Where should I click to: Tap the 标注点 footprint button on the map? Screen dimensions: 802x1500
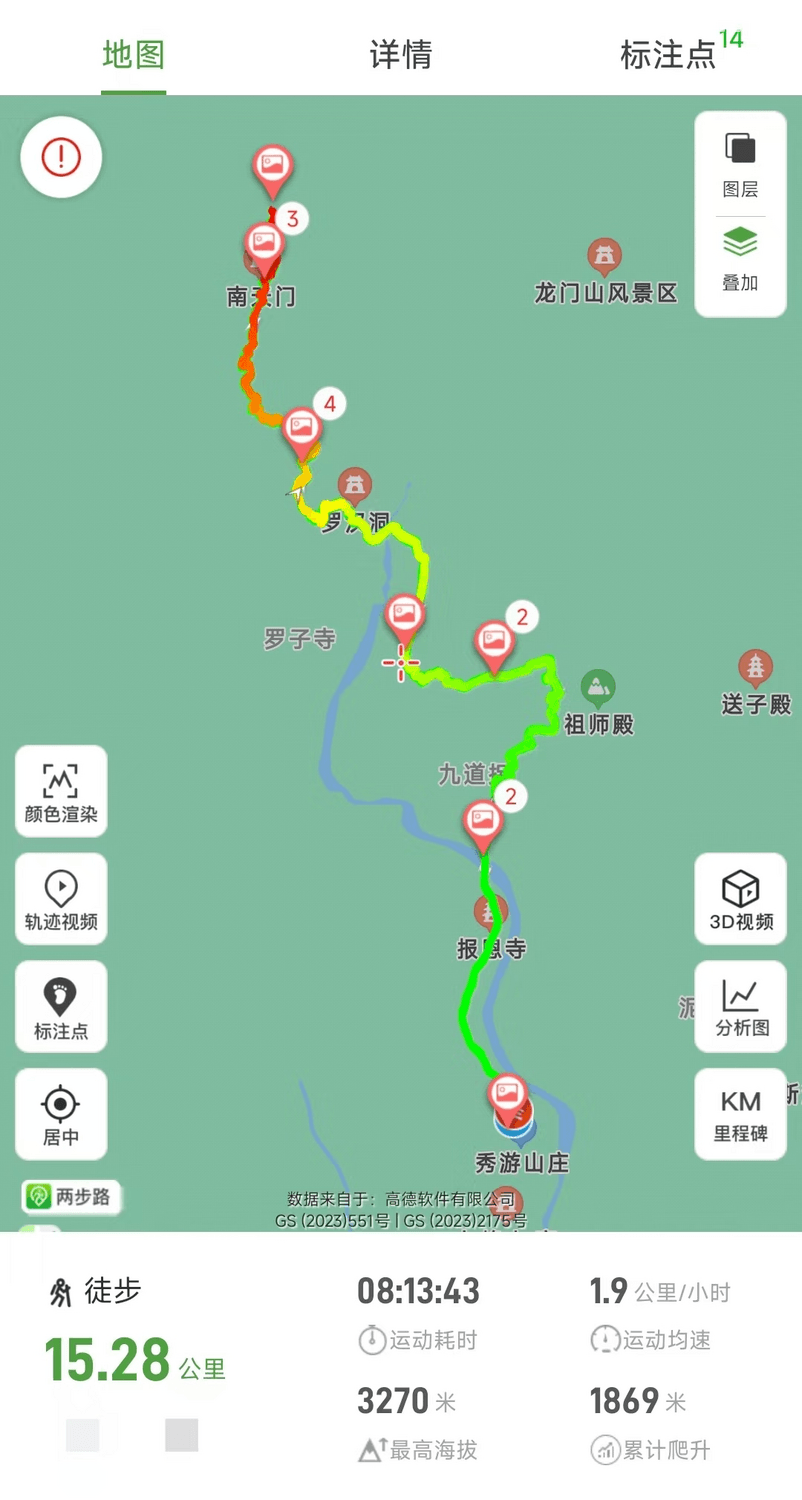pos(61,1007)
